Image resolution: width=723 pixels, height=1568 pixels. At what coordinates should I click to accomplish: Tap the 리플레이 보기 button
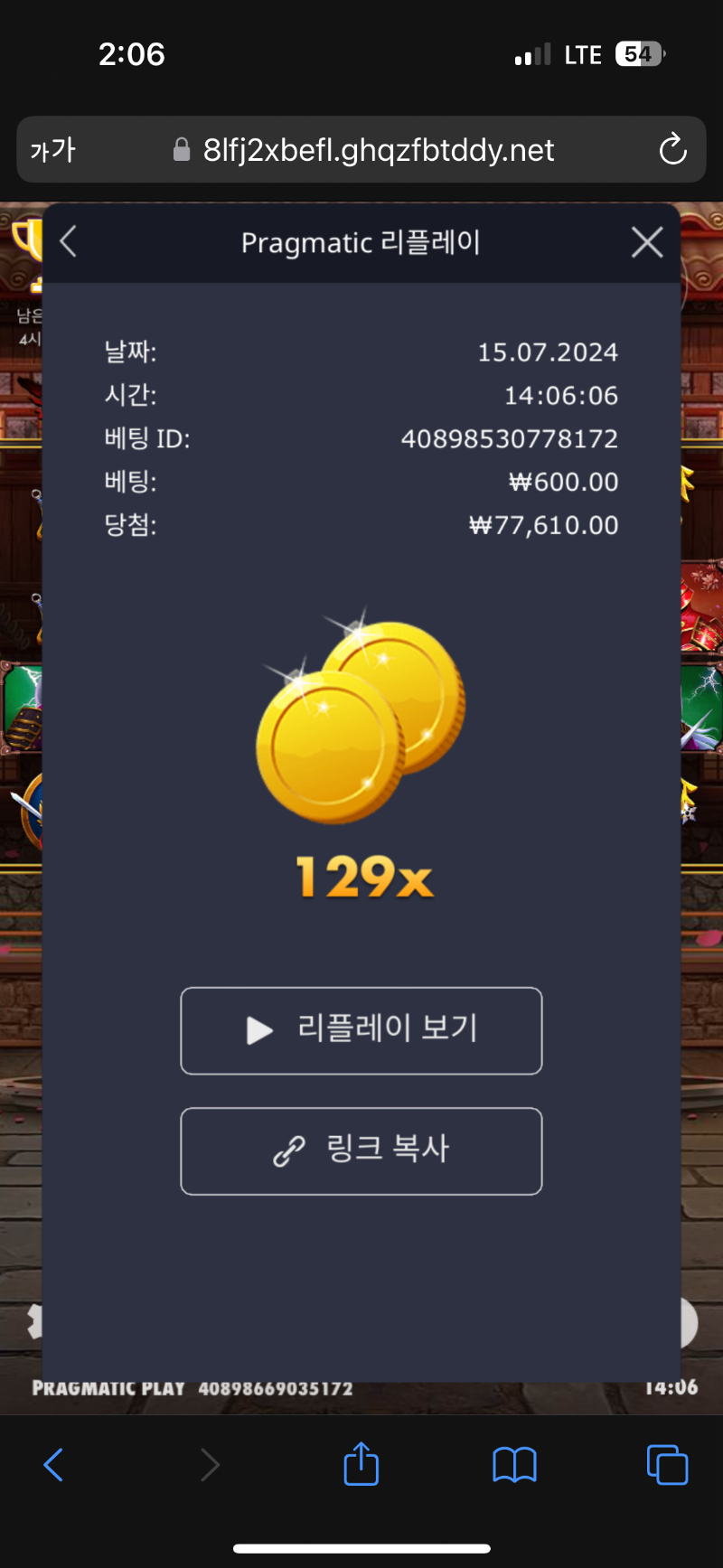[x=361, y=1030]
